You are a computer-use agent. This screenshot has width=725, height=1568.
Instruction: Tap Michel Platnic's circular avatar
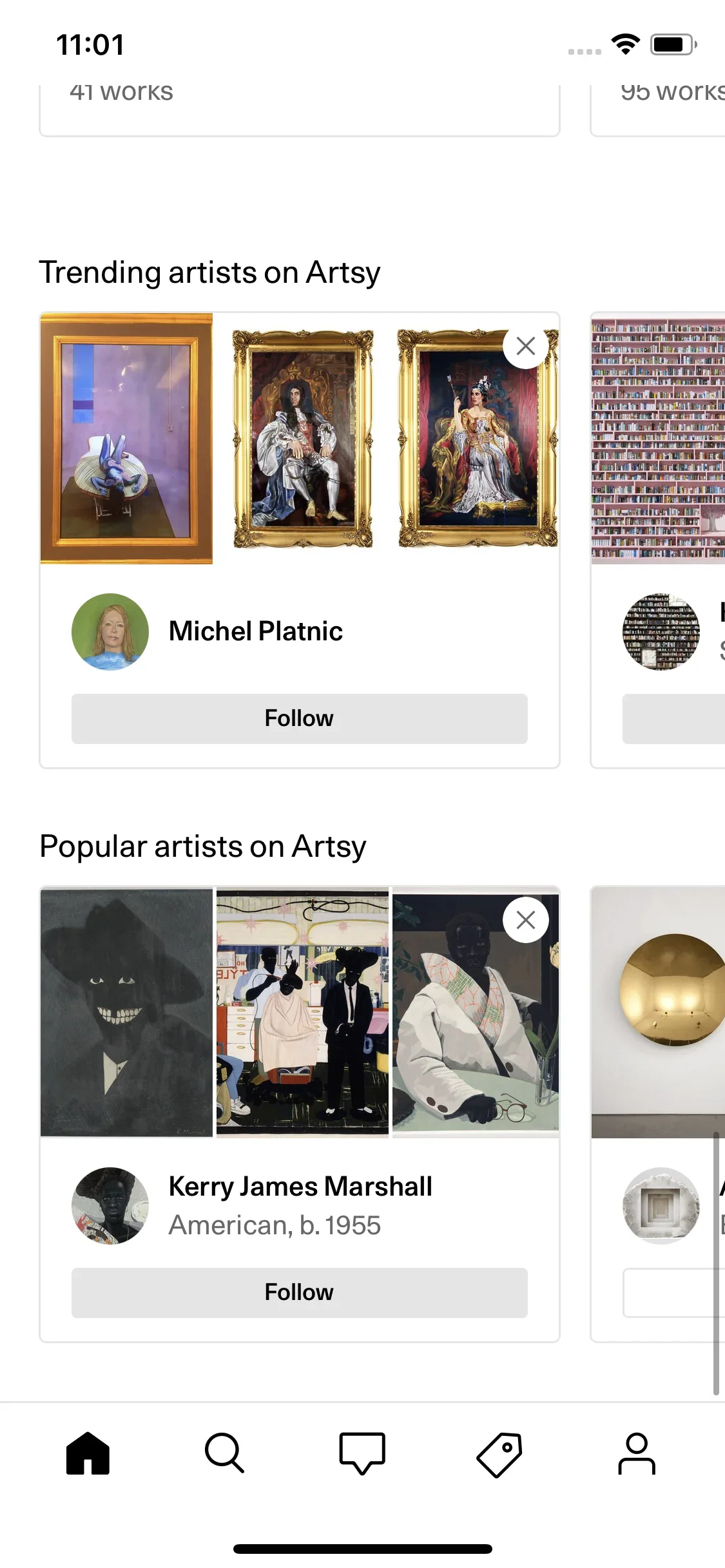pos(110,632)
